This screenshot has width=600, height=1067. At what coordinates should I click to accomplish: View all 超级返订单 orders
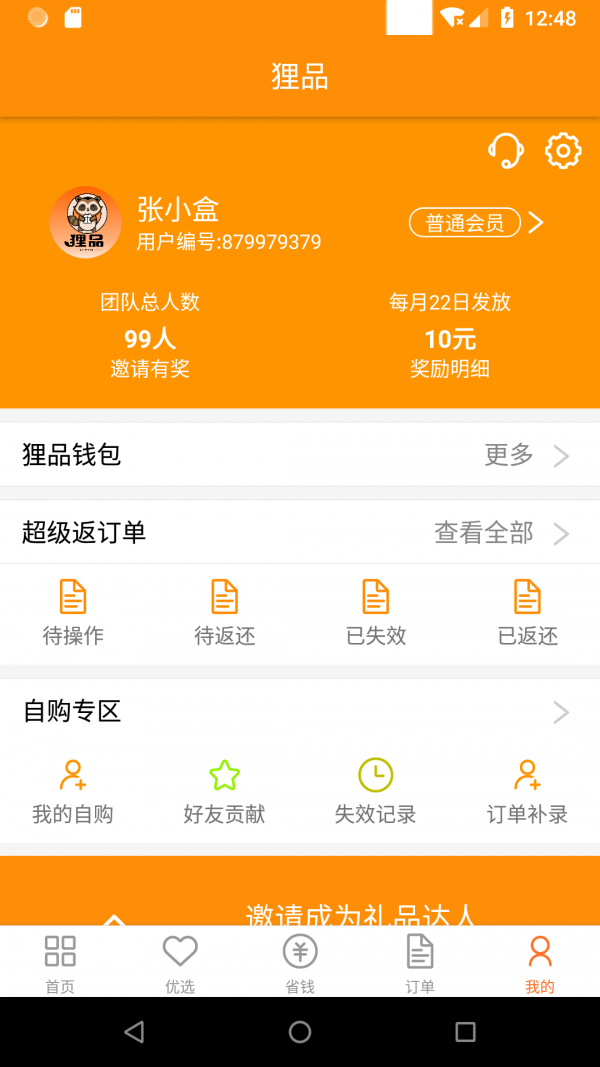coord(500,533)
